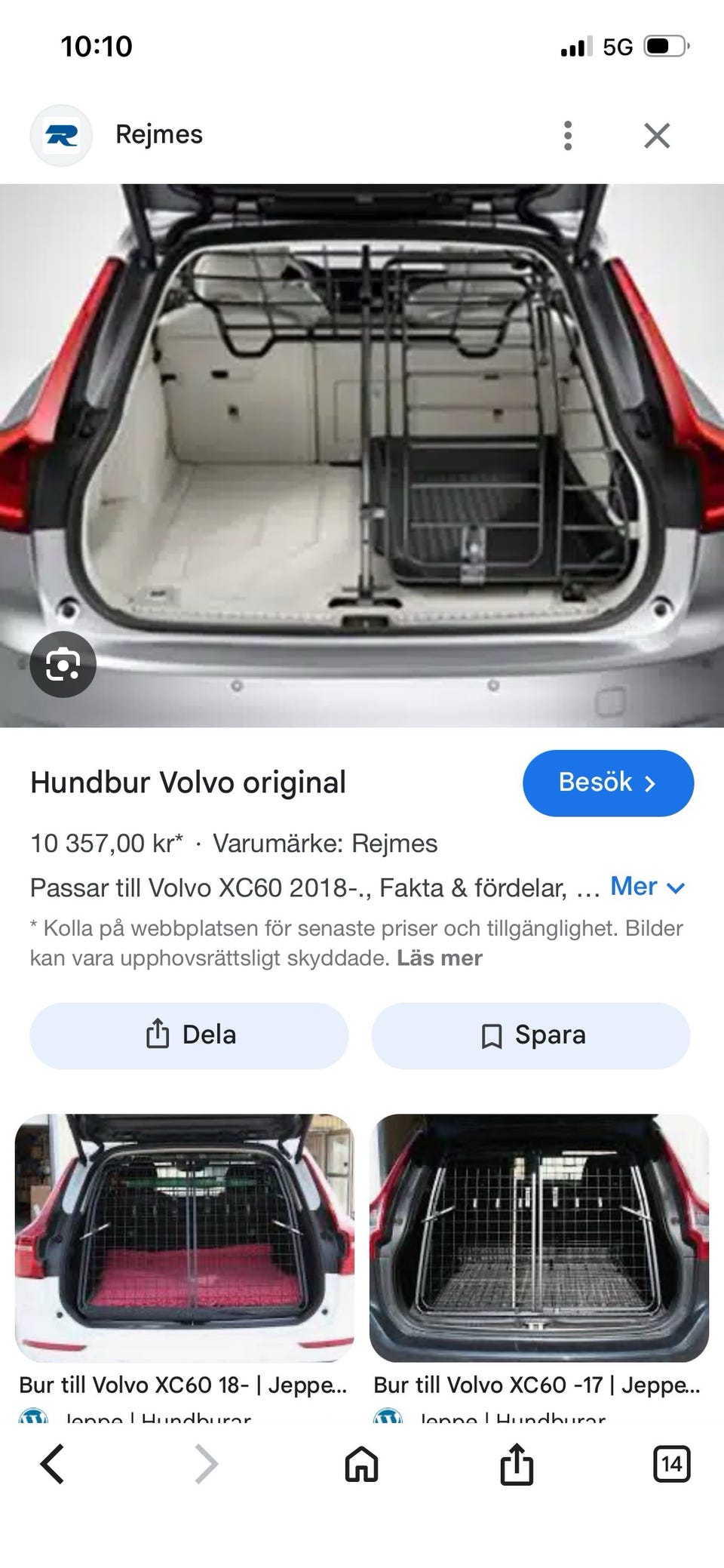Go to the browser home page
The image size is (724, 1568).
point(361,1464)
